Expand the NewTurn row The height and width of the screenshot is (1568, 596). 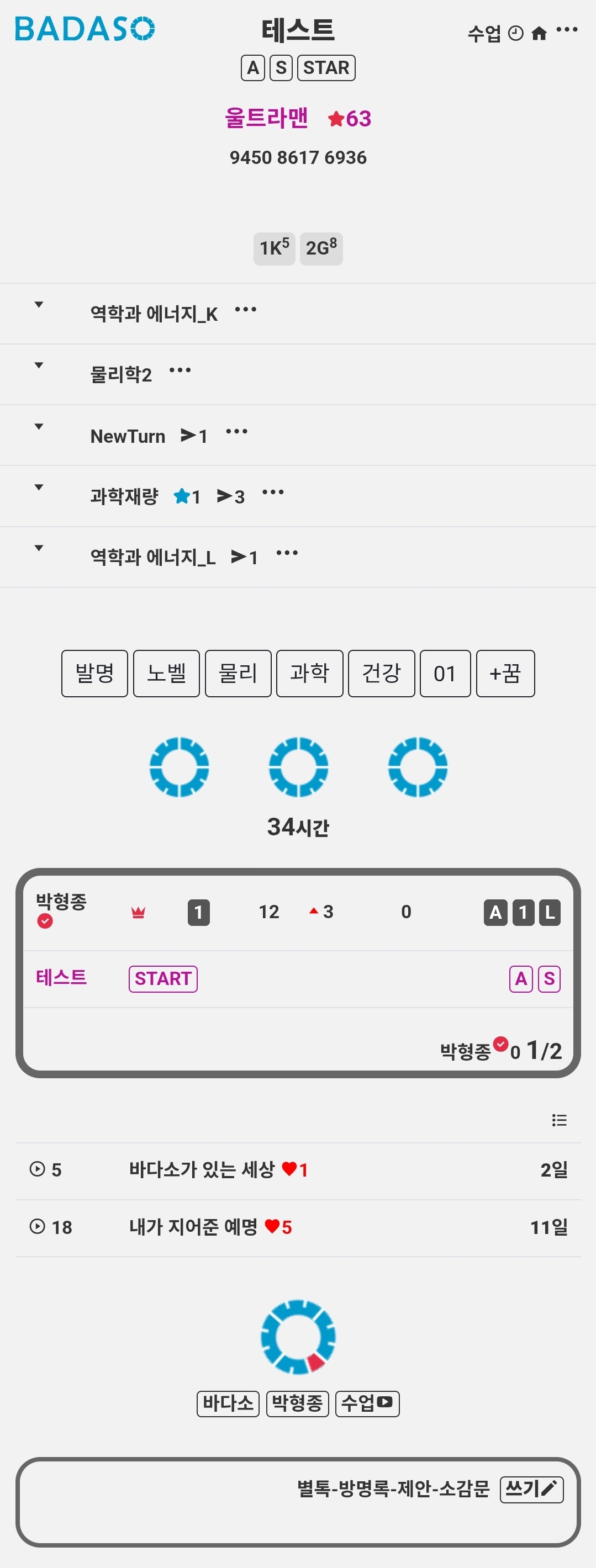[x=39, y=427]
